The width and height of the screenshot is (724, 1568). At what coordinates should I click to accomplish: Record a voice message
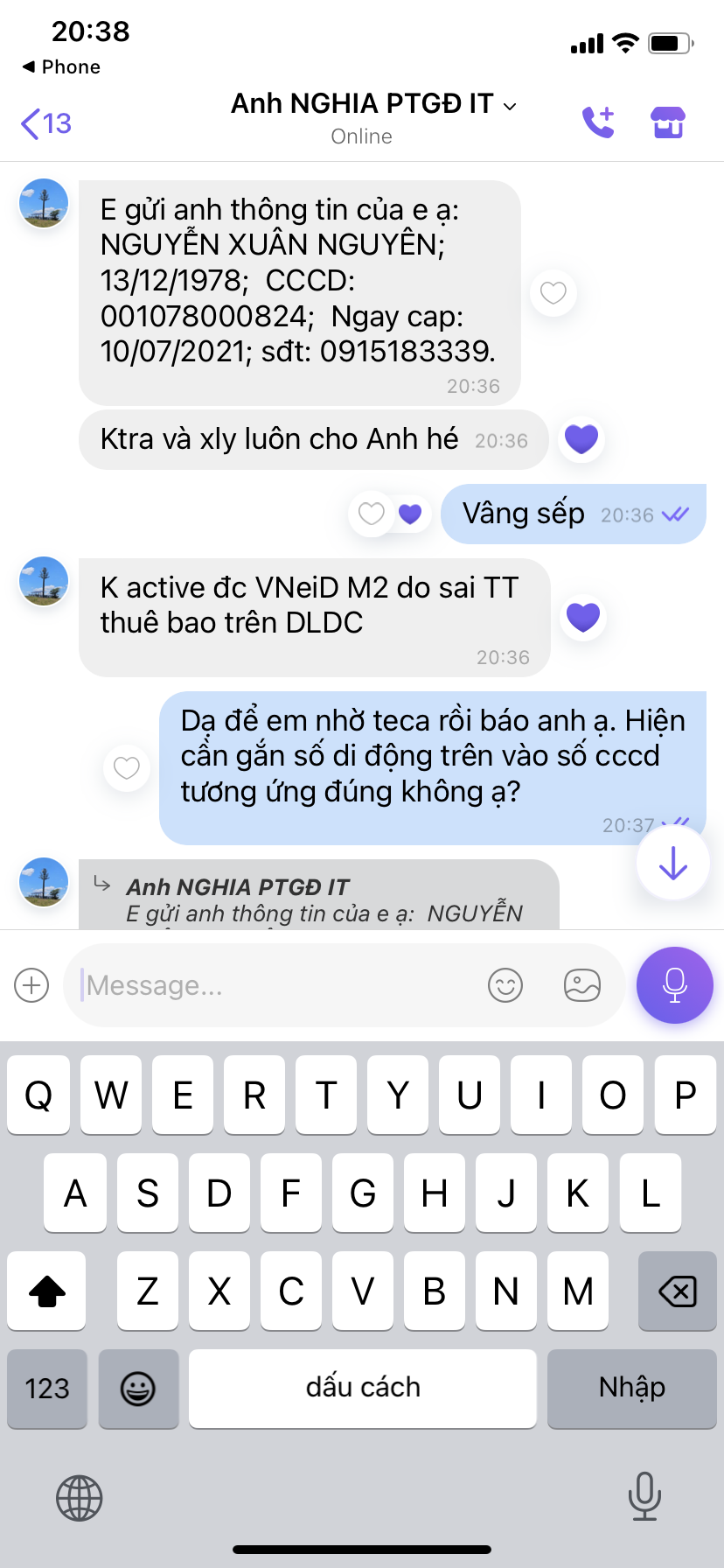click(x=674, y=985)
